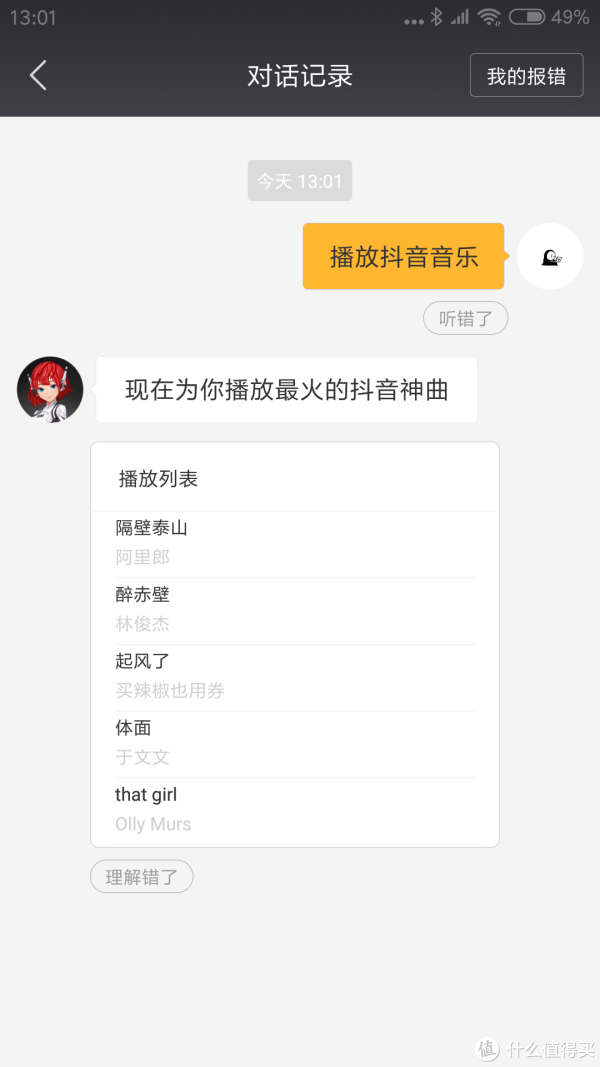Play 醉赤壁 by 林俊杰

pyautogui.click(x=295, y=609)
